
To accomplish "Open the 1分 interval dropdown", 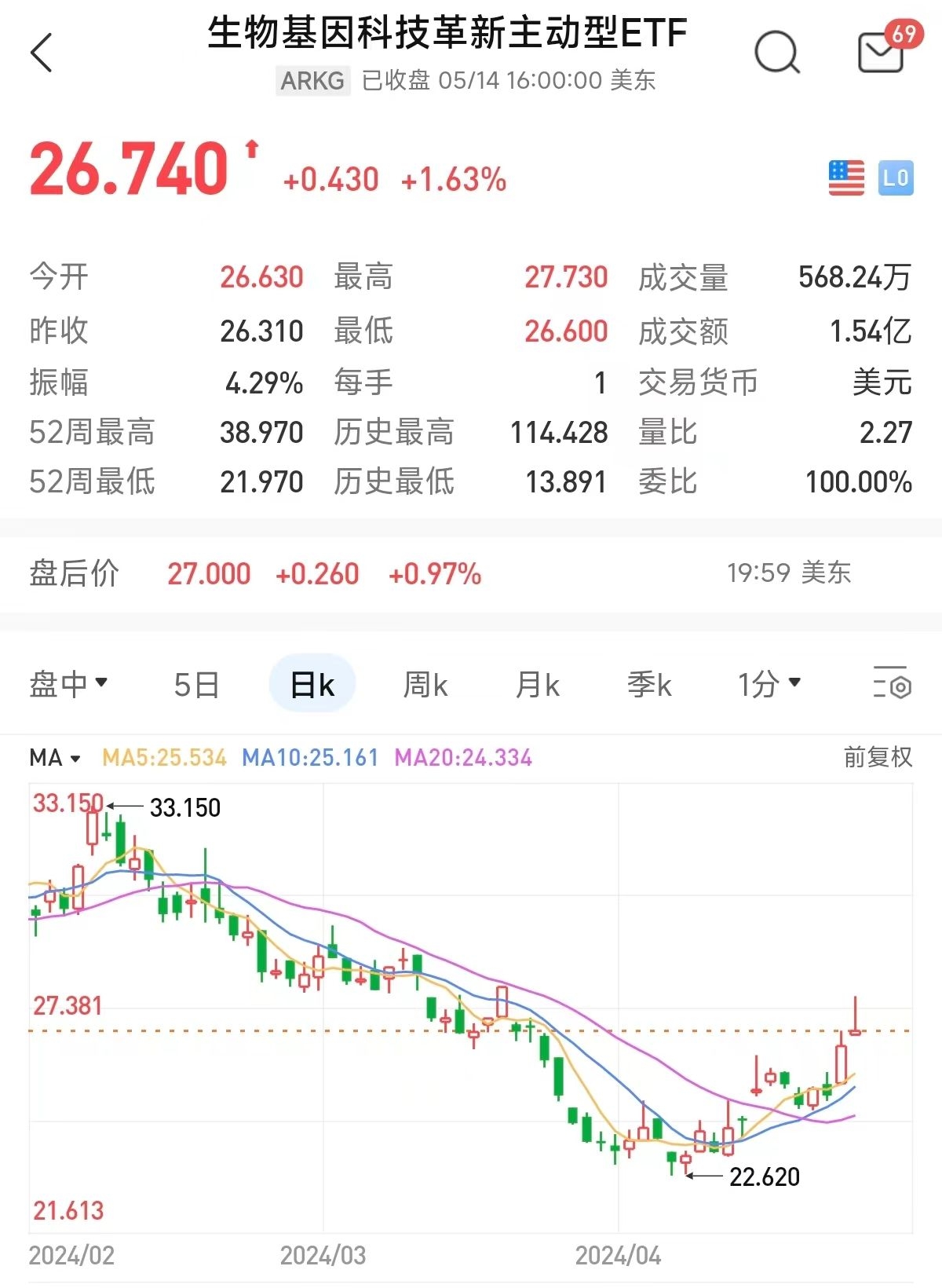I will [x=769, y=684].
